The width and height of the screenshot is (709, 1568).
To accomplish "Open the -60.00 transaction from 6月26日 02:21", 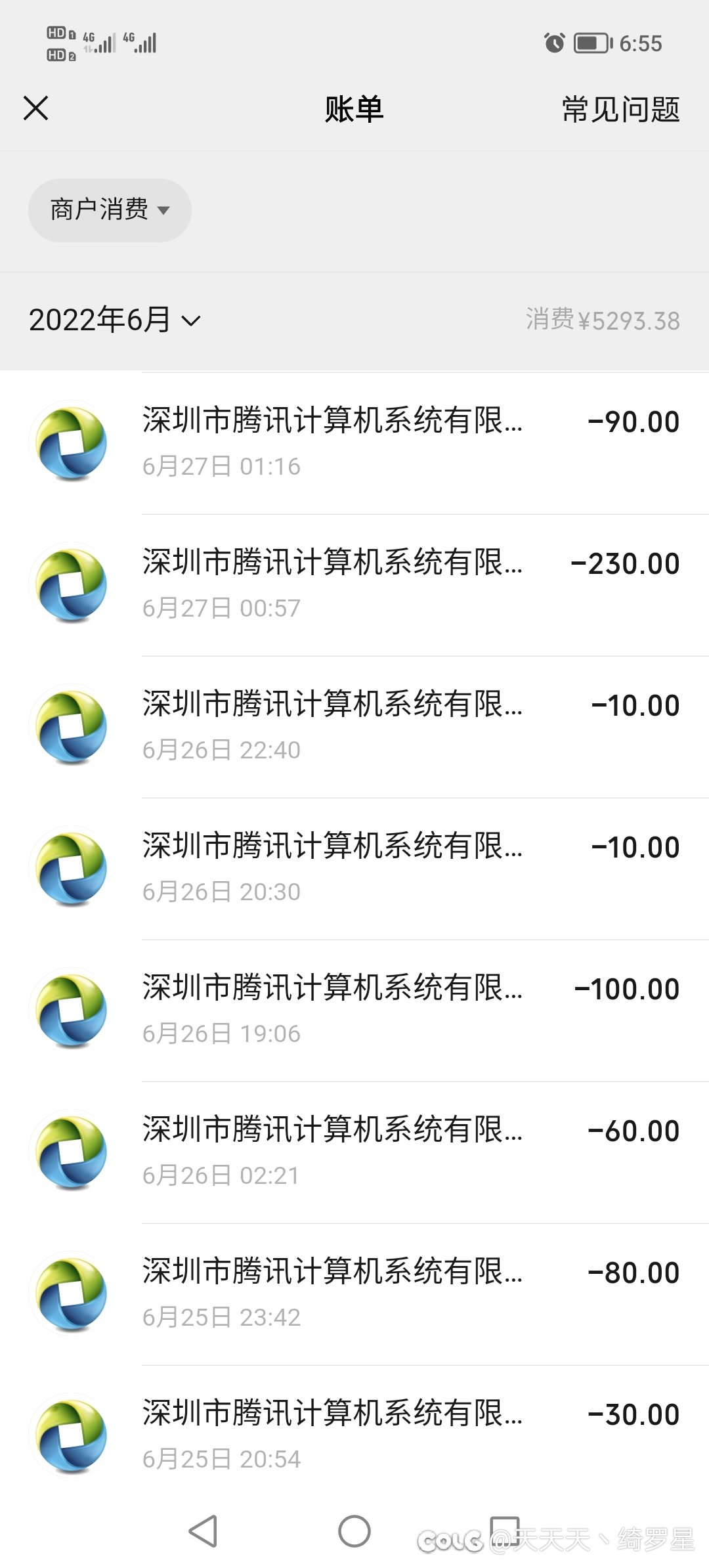I will [x=354, y=1152].
